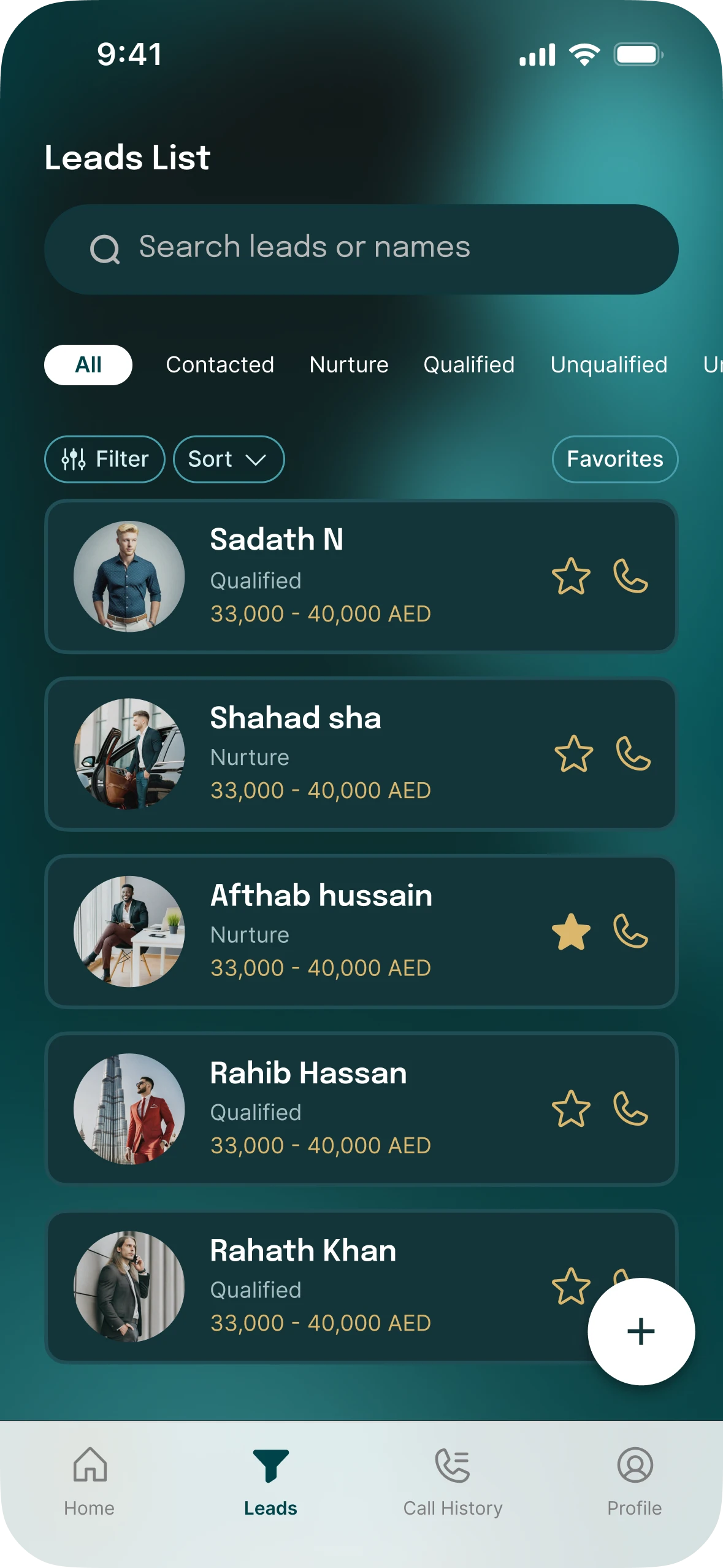Viewport: 723px width, 1568px height.
Task: Switch to the Nurture tab
Action: coord(349,365)
